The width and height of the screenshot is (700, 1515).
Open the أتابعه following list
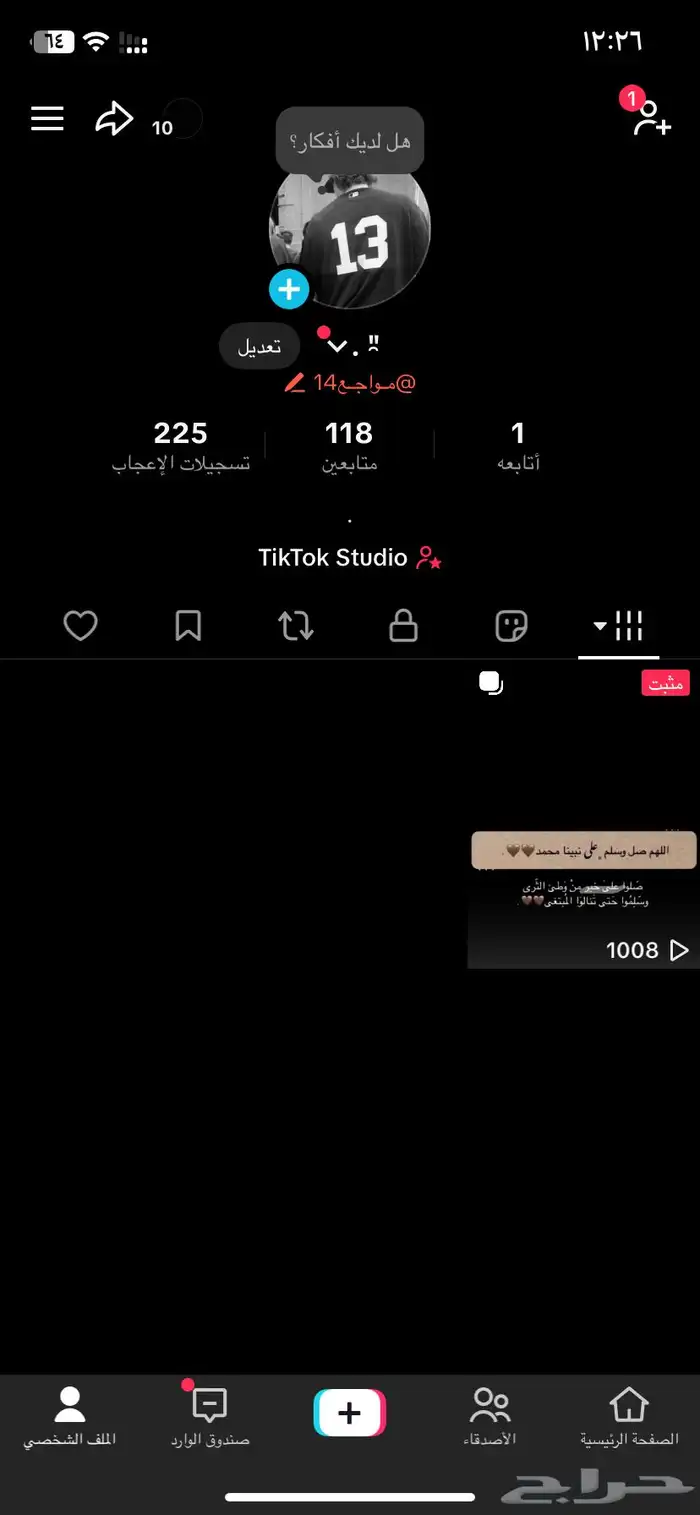518,445
